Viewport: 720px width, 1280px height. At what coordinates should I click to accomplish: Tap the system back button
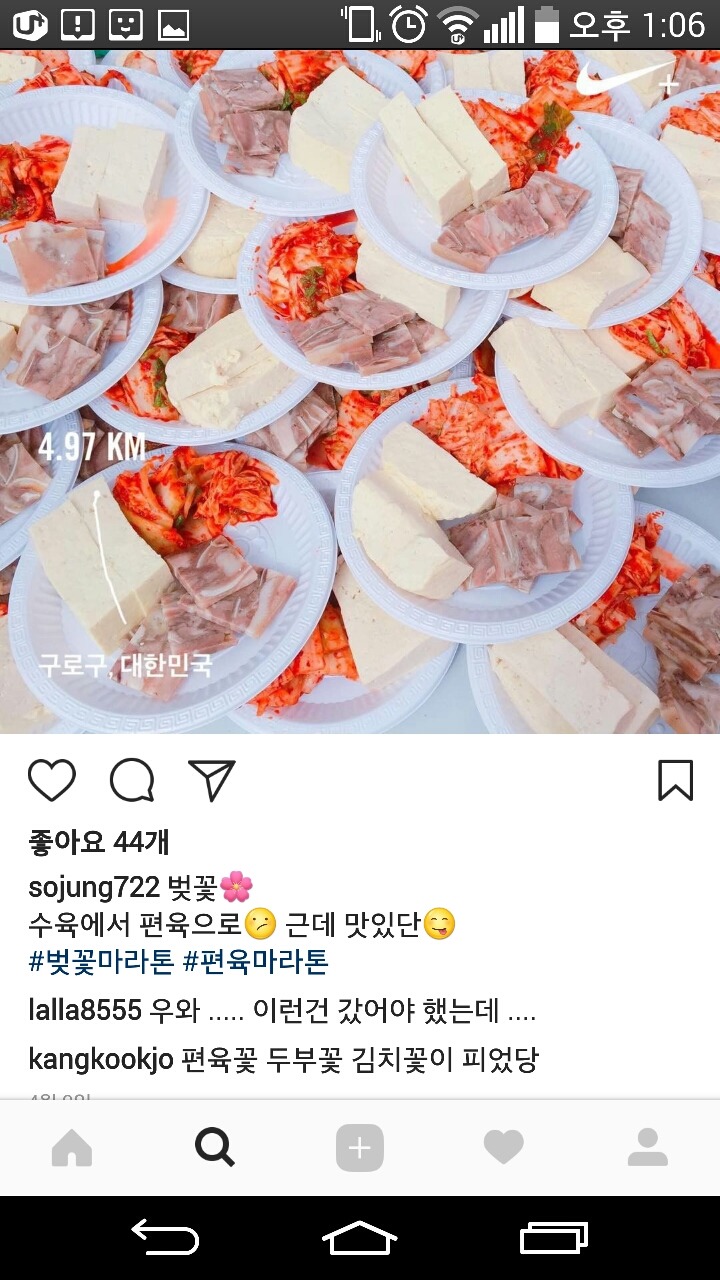(165, 1238)
